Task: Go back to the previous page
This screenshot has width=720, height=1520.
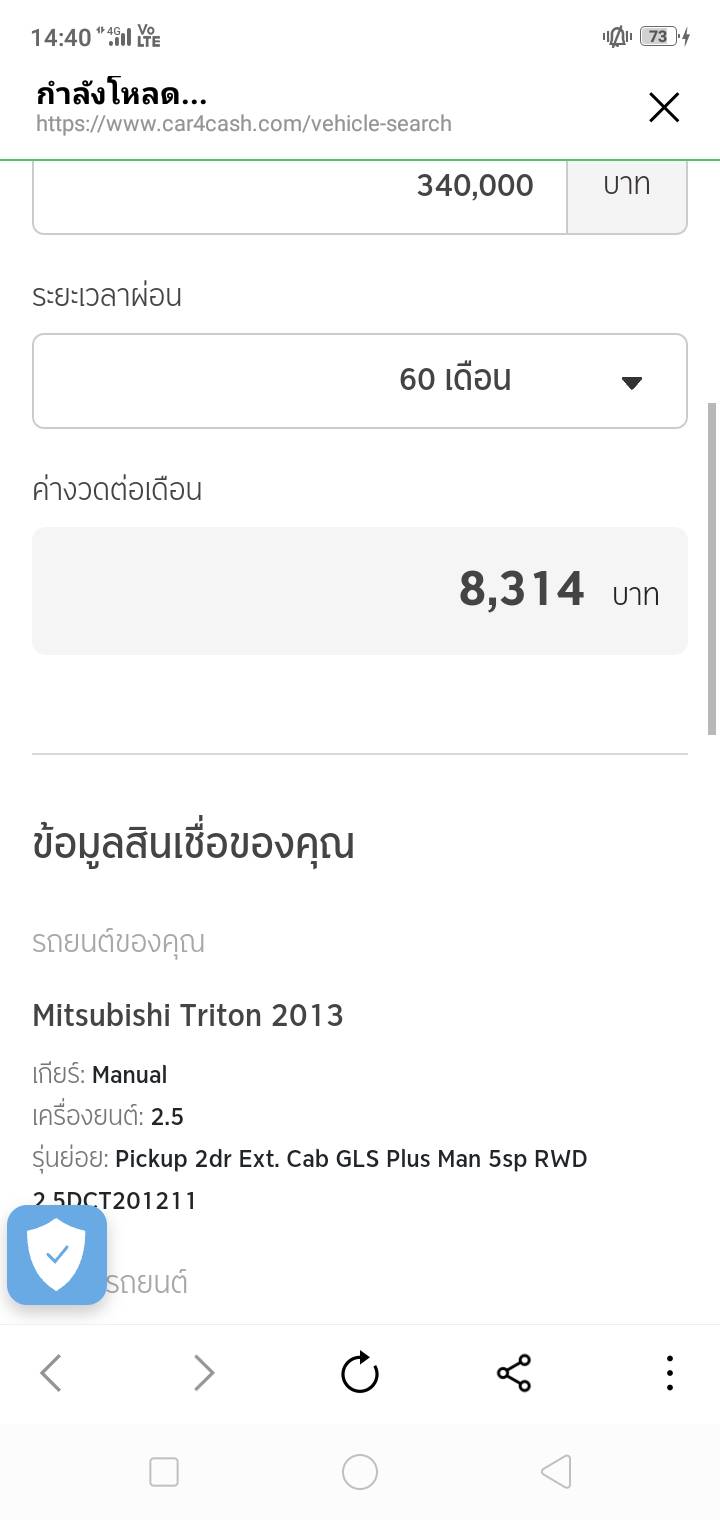Action: [51, 1373]
